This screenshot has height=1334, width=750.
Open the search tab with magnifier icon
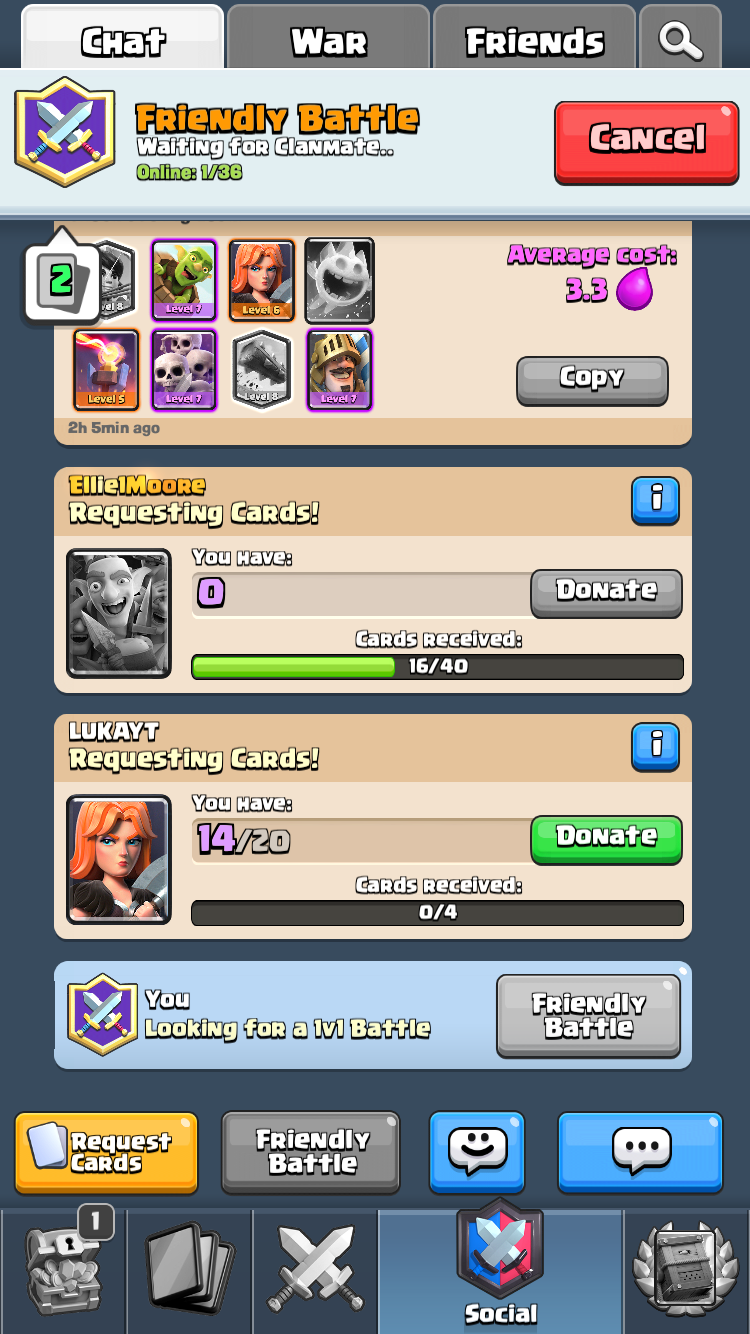pos(680,40)
